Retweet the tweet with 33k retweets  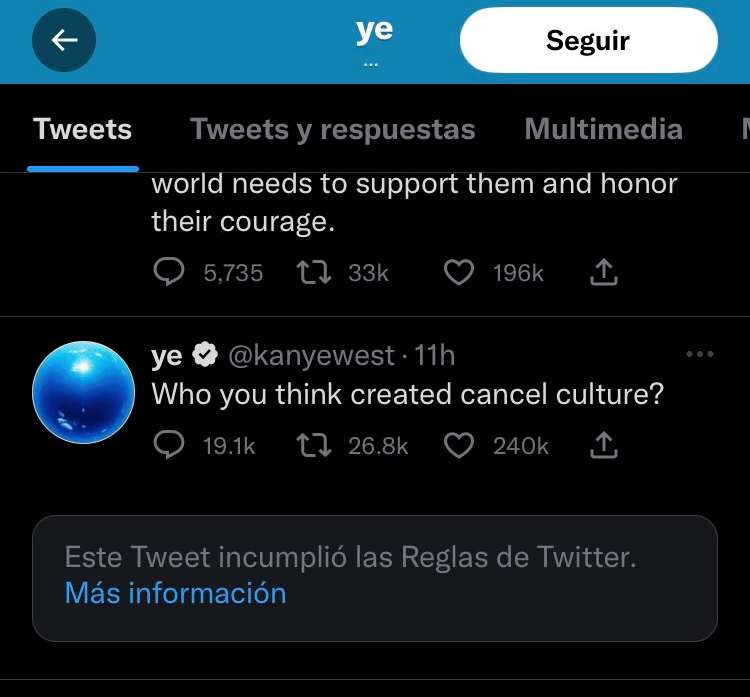pyautogui.click(x=315, y=272)
